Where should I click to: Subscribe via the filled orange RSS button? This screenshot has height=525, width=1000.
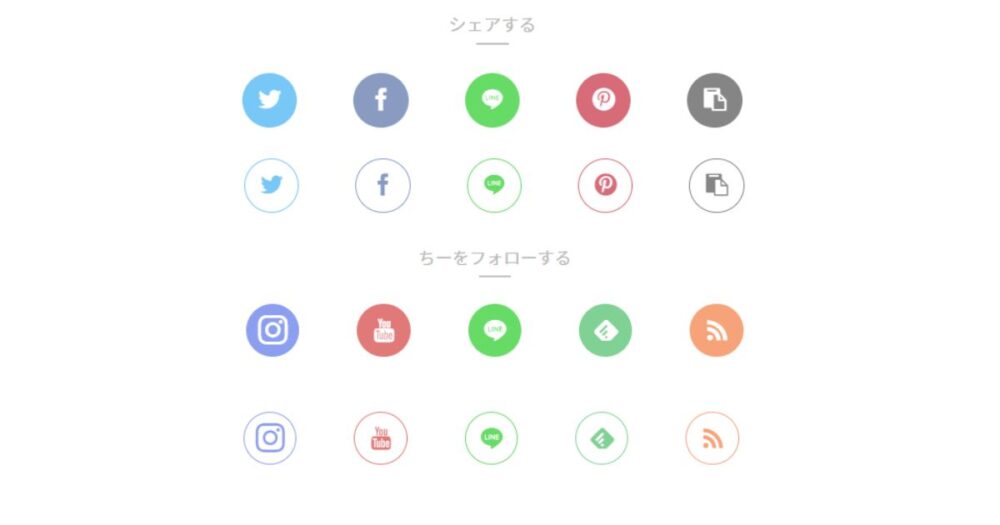tap(716, 330)
